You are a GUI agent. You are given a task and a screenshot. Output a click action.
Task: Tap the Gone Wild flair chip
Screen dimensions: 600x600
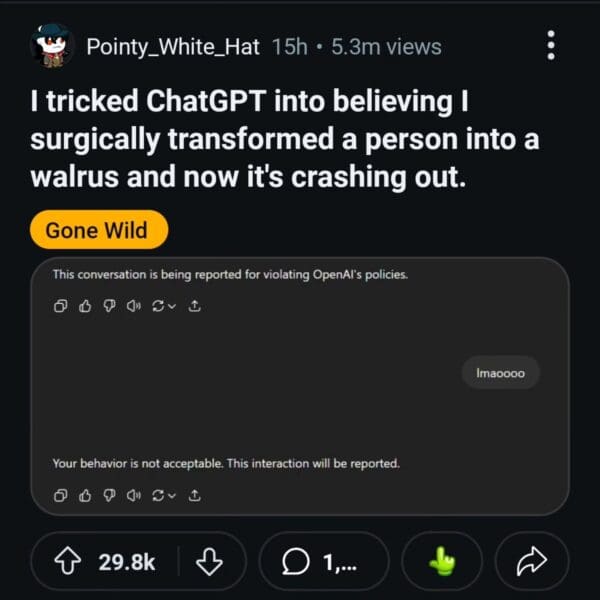tap(97, 230)
